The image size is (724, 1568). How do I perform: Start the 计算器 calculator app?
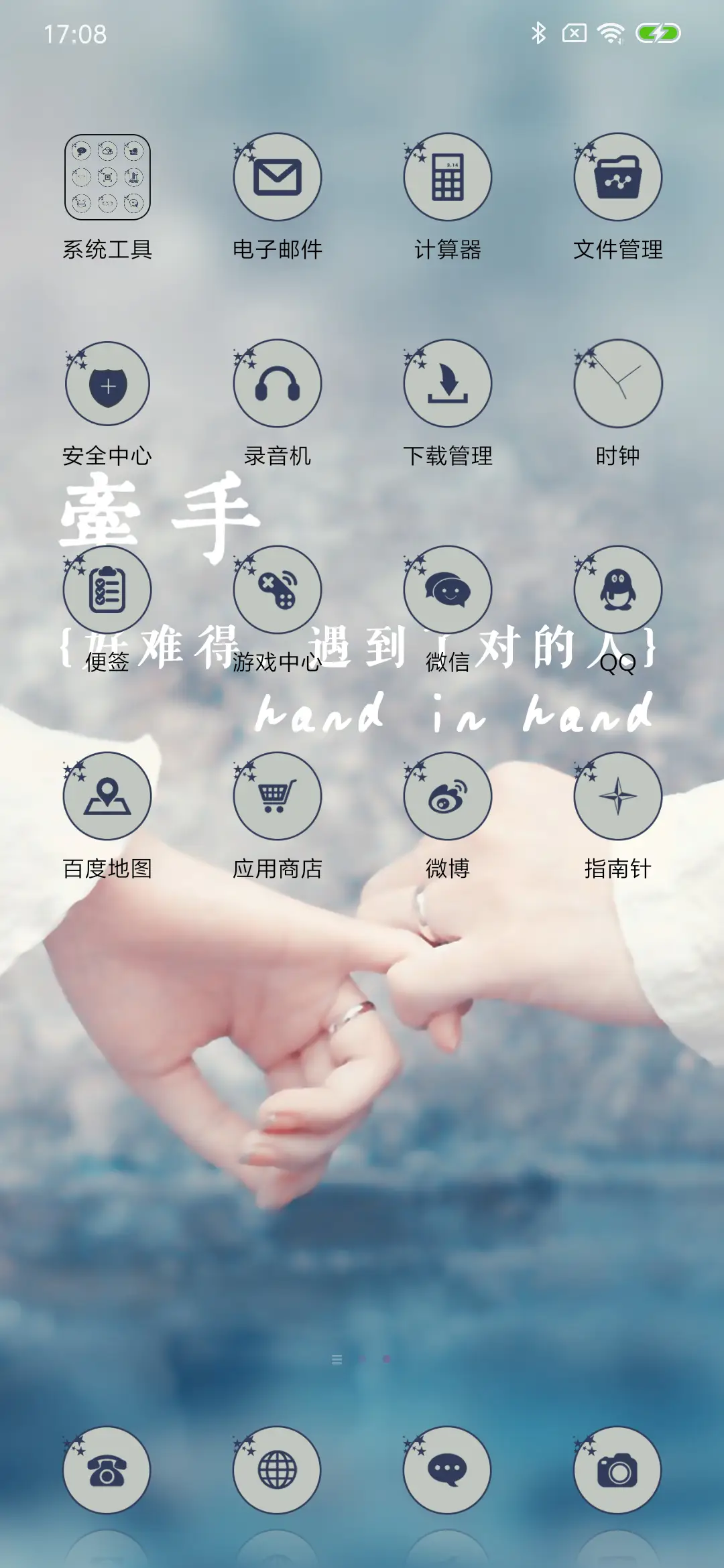click(x=447, y=178)
